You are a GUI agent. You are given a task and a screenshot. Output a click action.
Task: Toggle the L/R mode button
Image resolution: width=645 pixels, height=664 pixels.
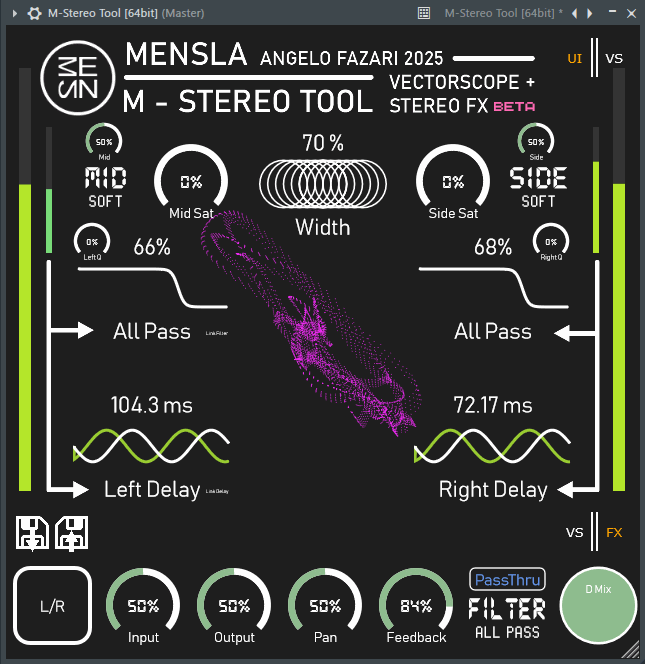tap(52, 606)
